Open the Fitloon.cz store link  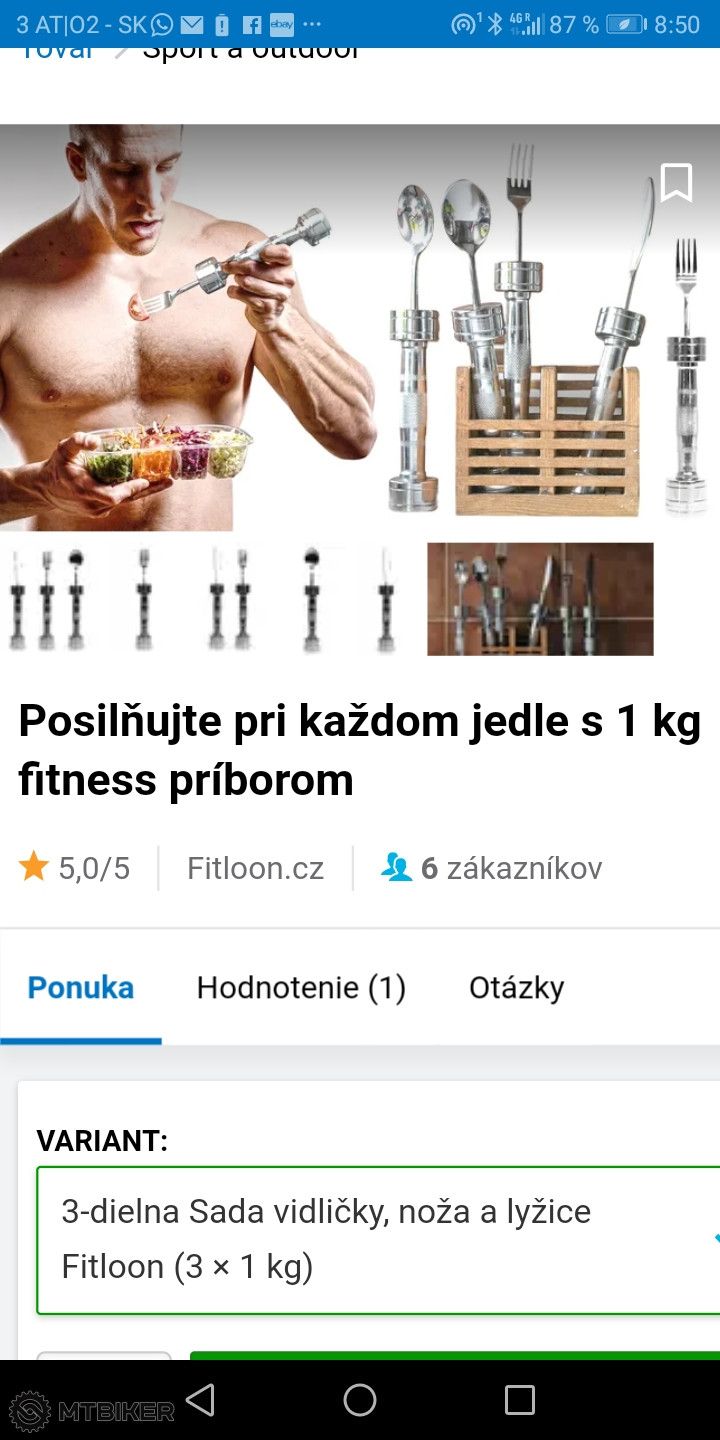pyautogui.click(x=255, y=868)
